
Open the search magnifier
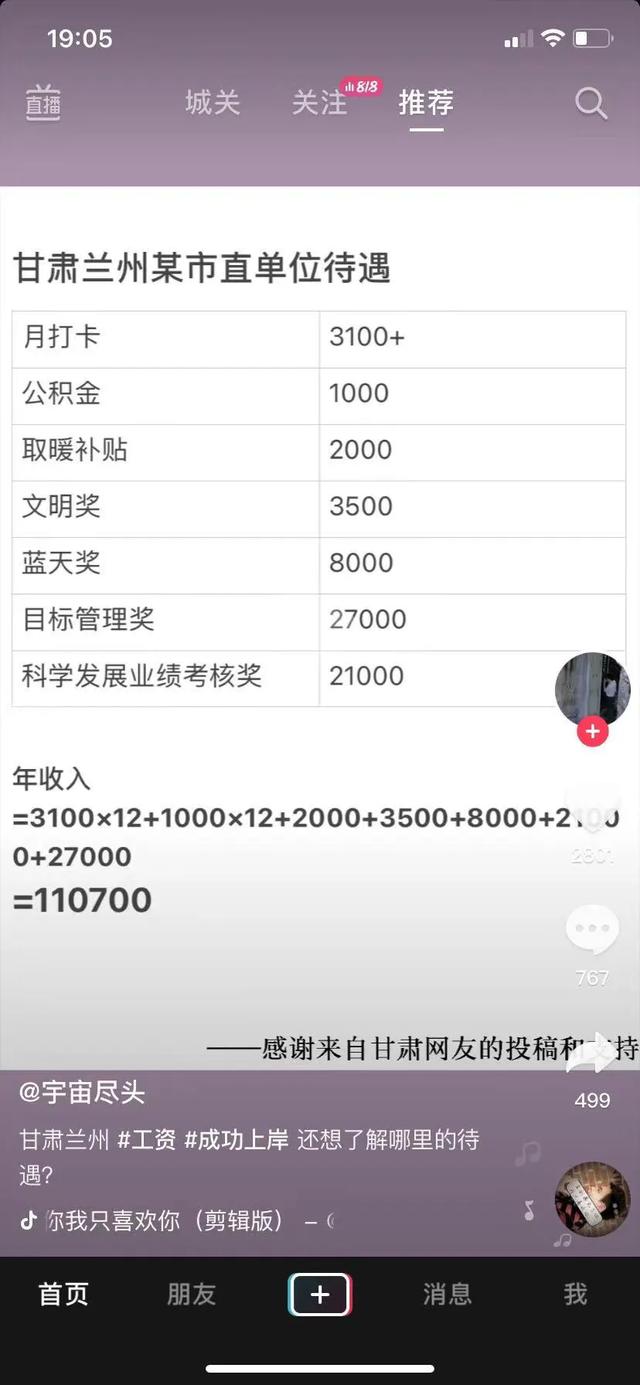pyautogui.click(x=591, y=102)
